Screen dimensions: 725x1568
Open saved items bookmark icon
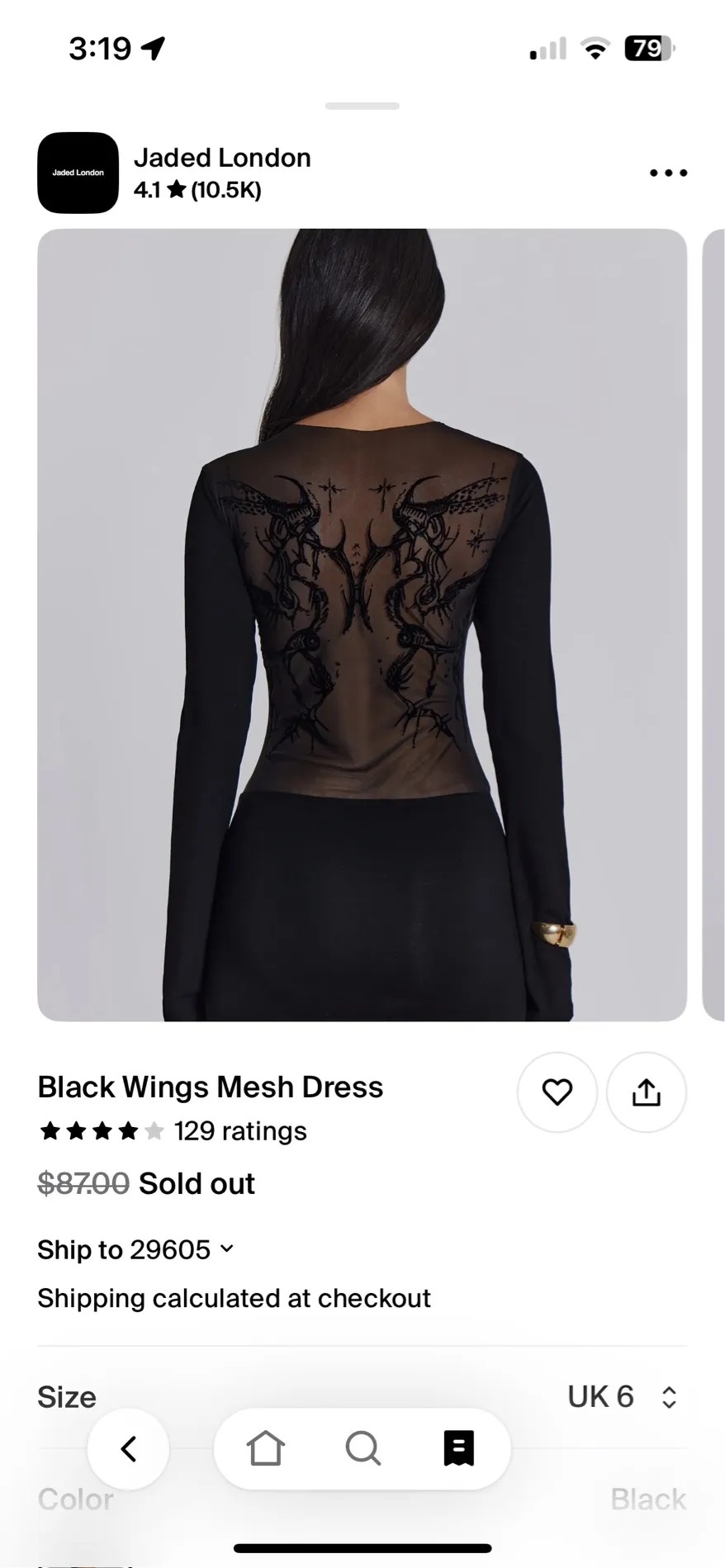(x=458, y=1449)
